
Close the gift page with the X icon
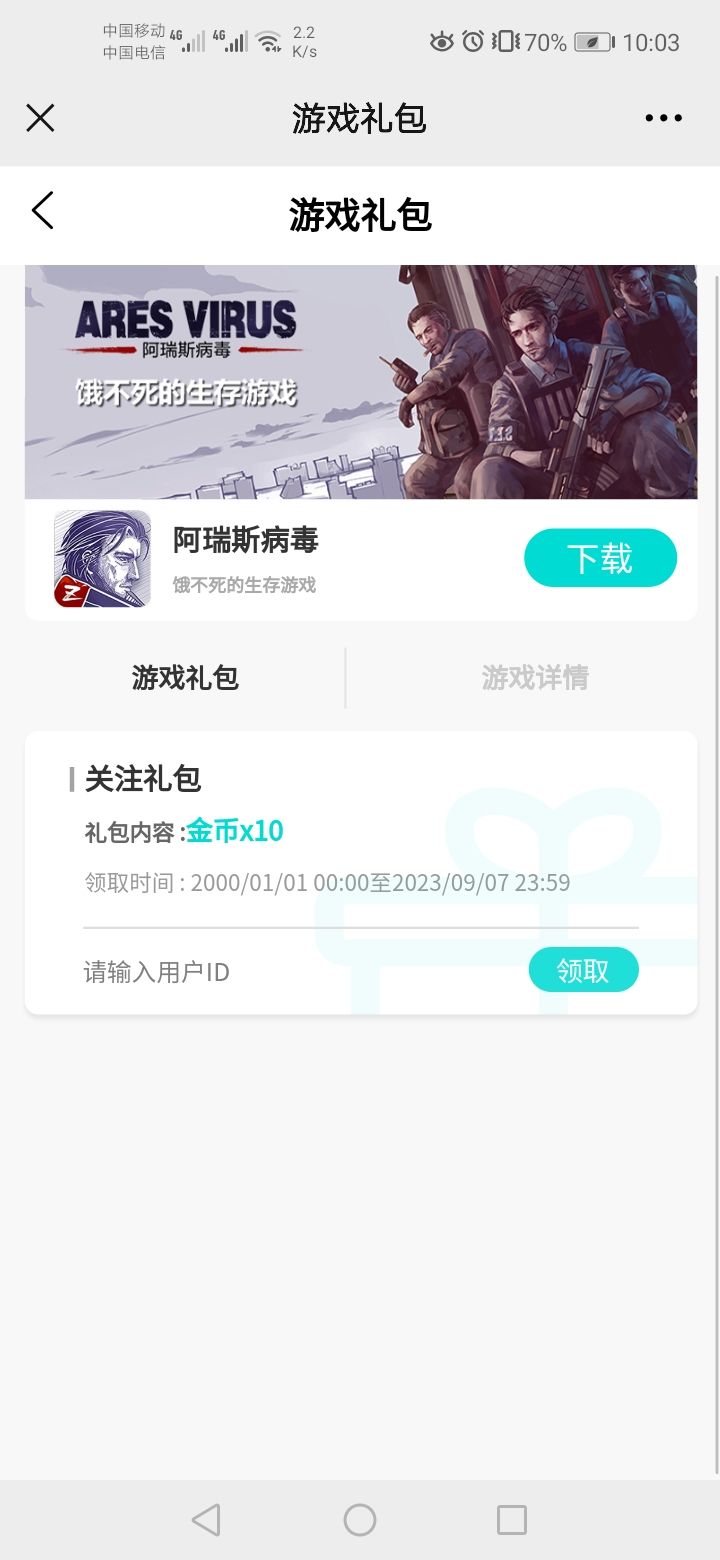tap(40, 118)
